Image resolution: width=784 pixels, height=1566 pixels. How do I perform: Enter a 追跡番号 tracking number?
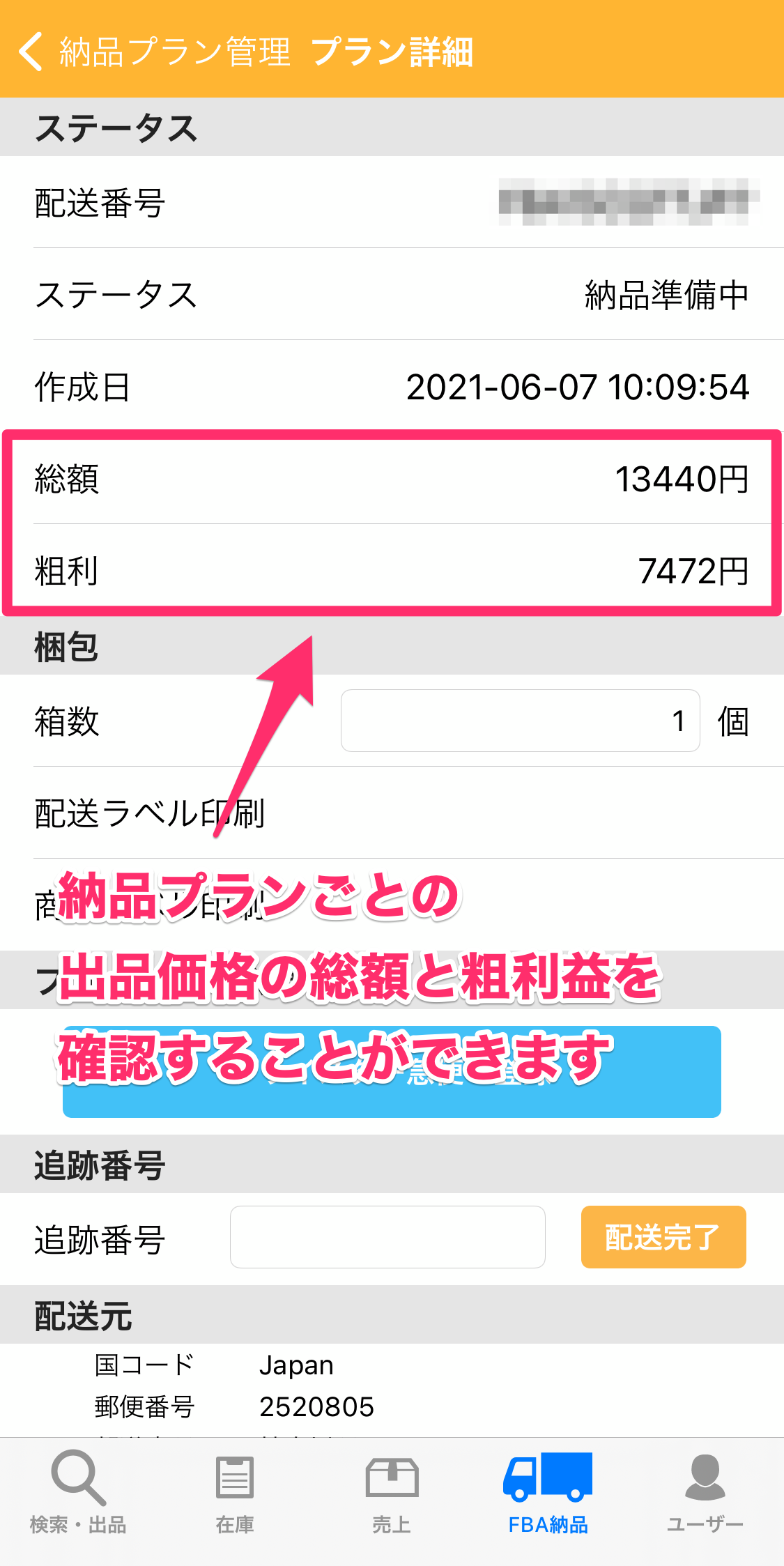point(387,1237)
